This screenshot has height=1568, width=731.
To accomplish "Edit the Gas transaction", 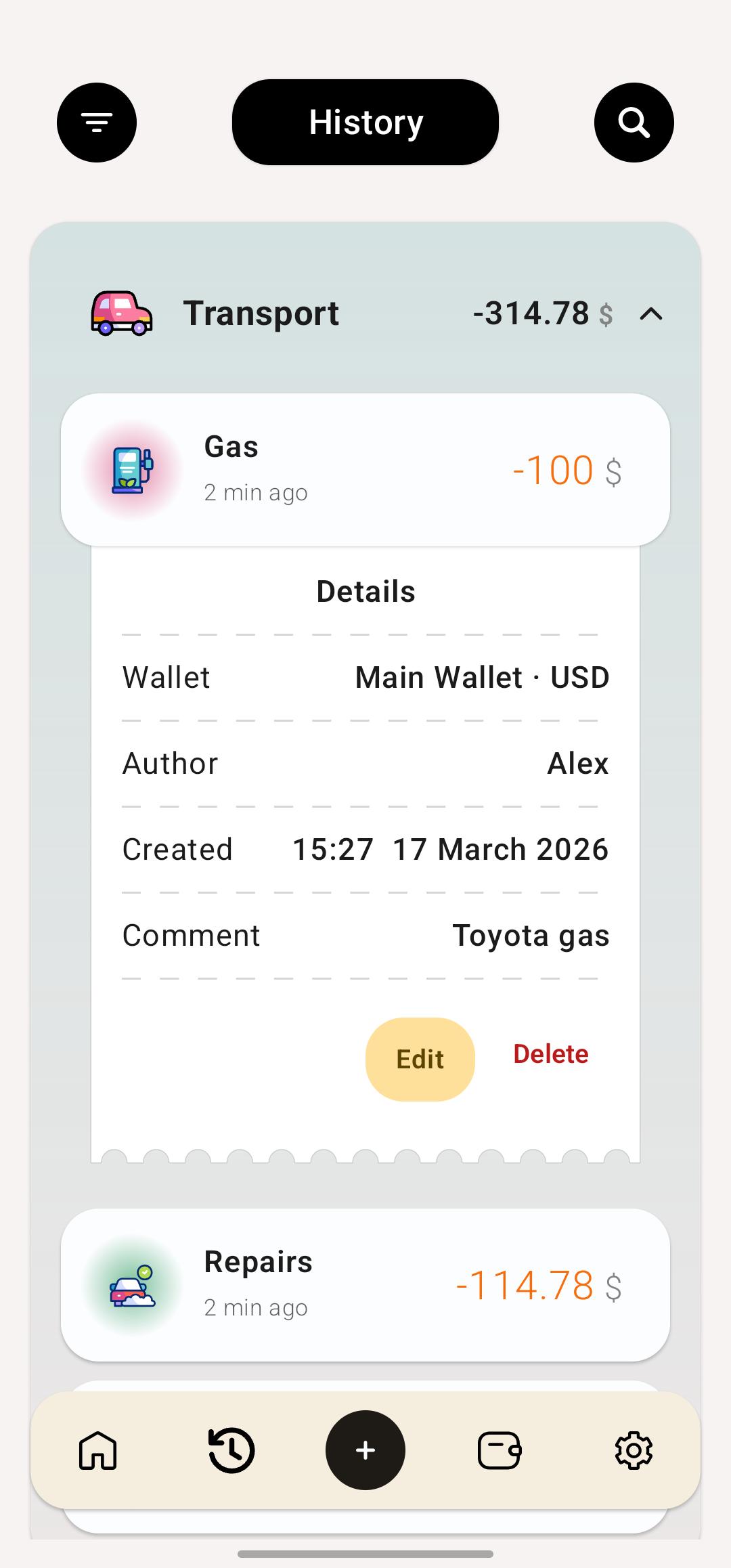I will click(420, 1058).
